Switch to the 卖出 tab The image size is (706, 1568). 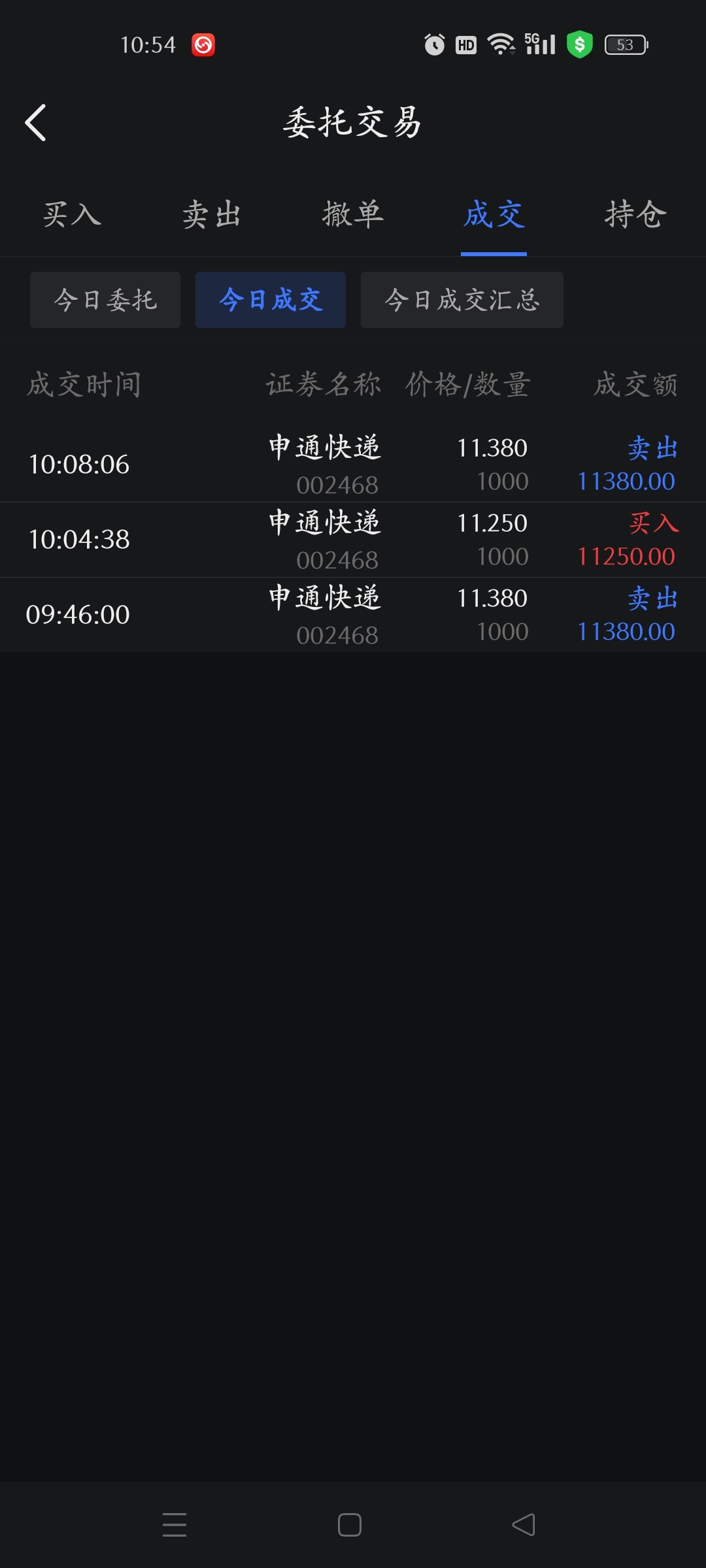click(212, 214)
